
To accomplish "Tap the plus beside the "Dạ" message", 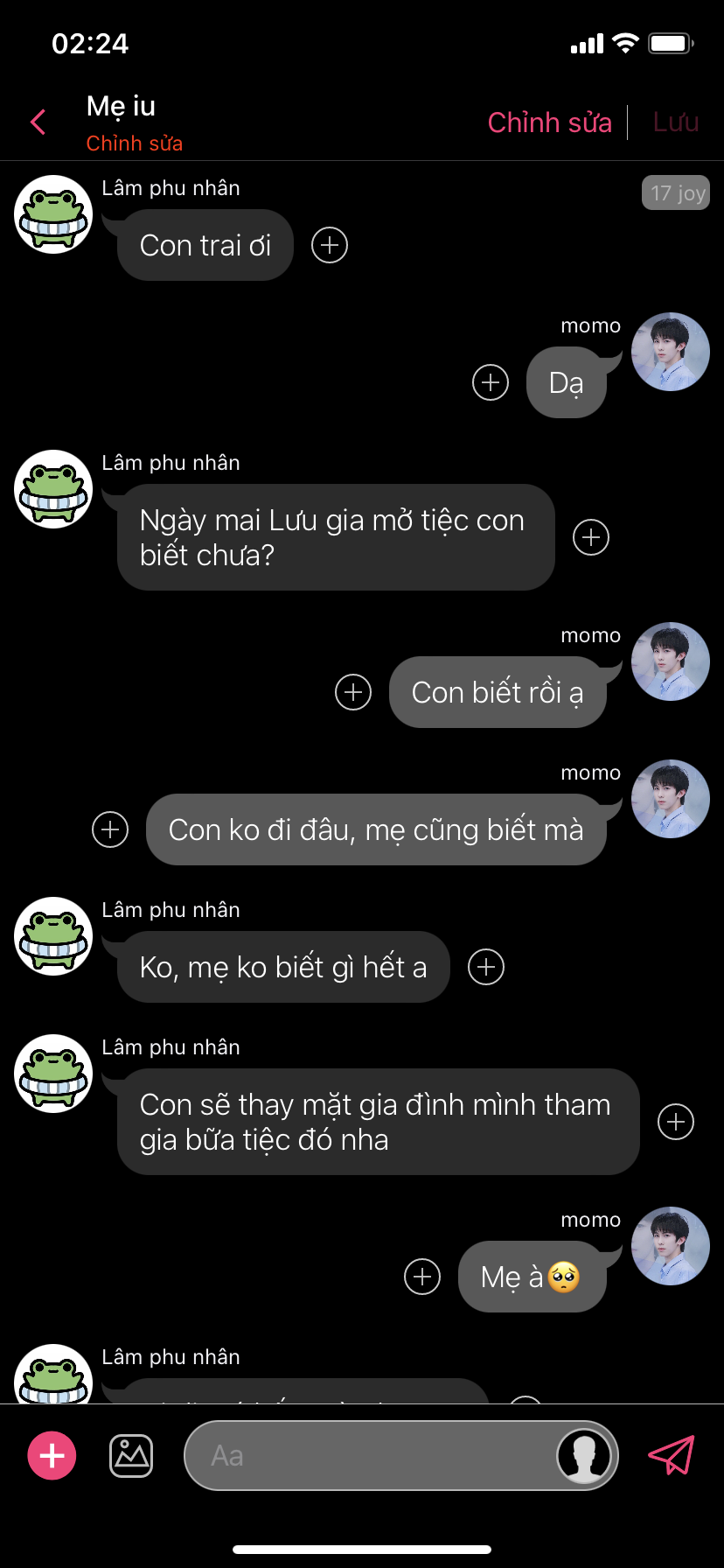I will pyautogui.click(x=491, y=382).
